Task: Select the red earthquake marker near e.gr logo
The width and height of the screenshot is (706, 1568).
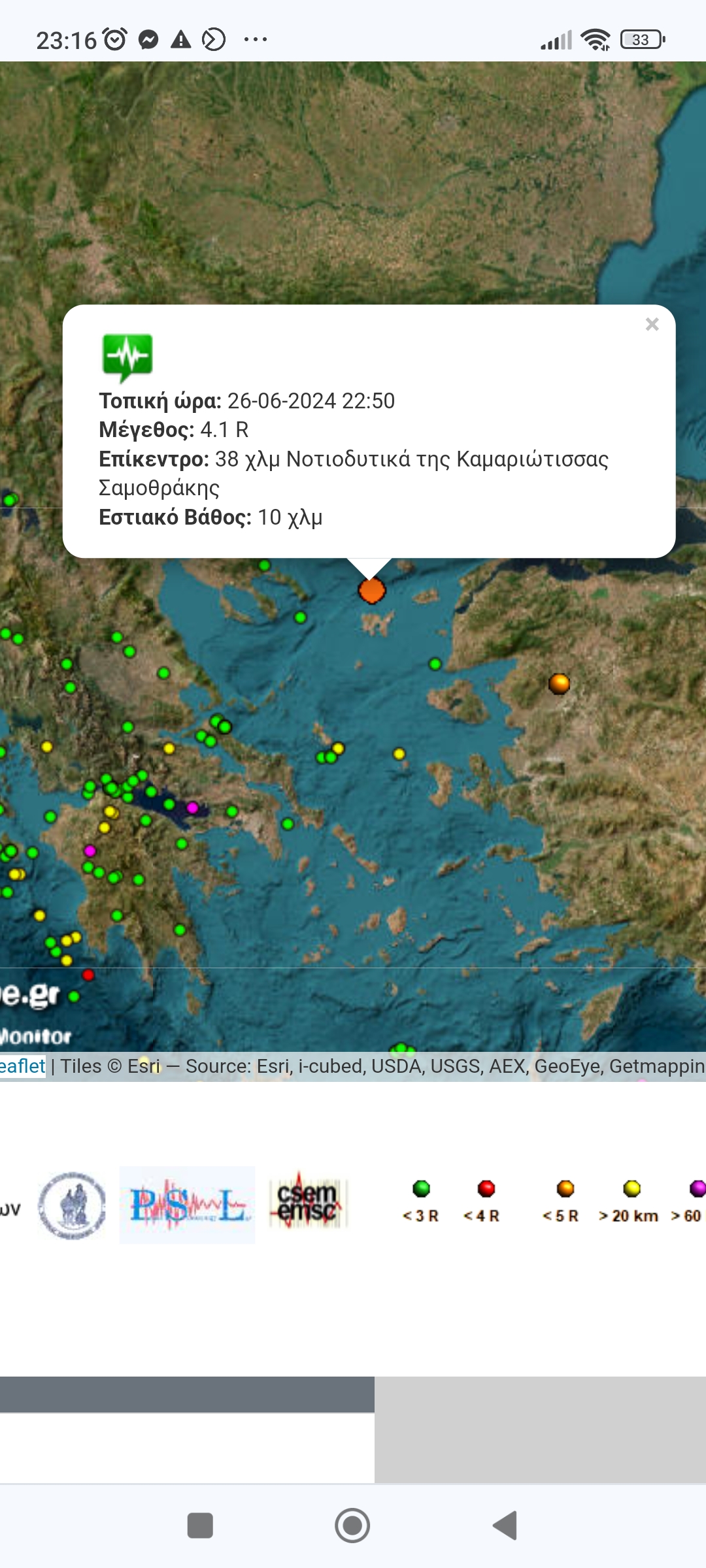Action: tap(88, 975)
